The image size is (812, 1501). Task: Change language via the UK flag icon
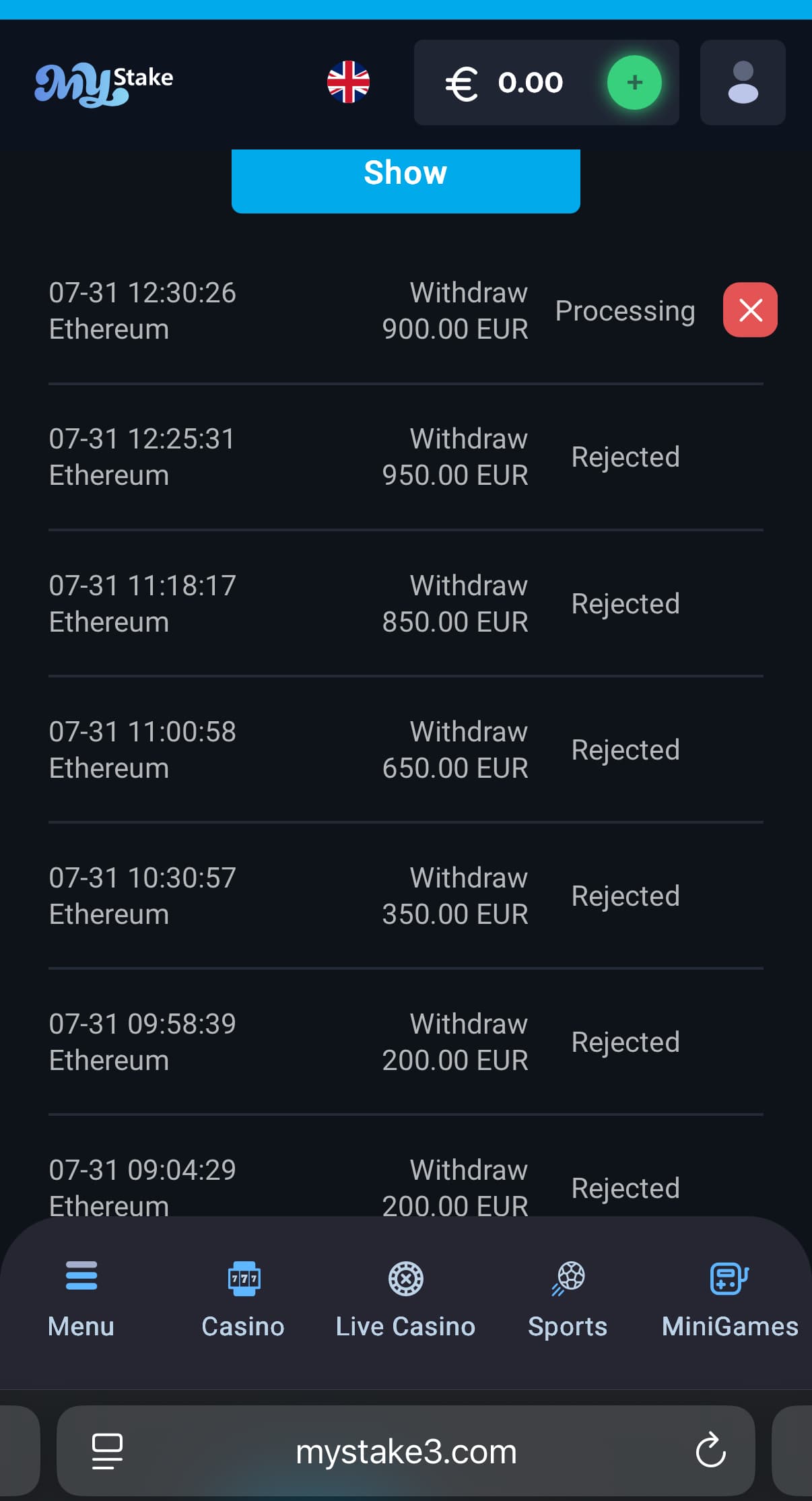click(x=348, y=82)
